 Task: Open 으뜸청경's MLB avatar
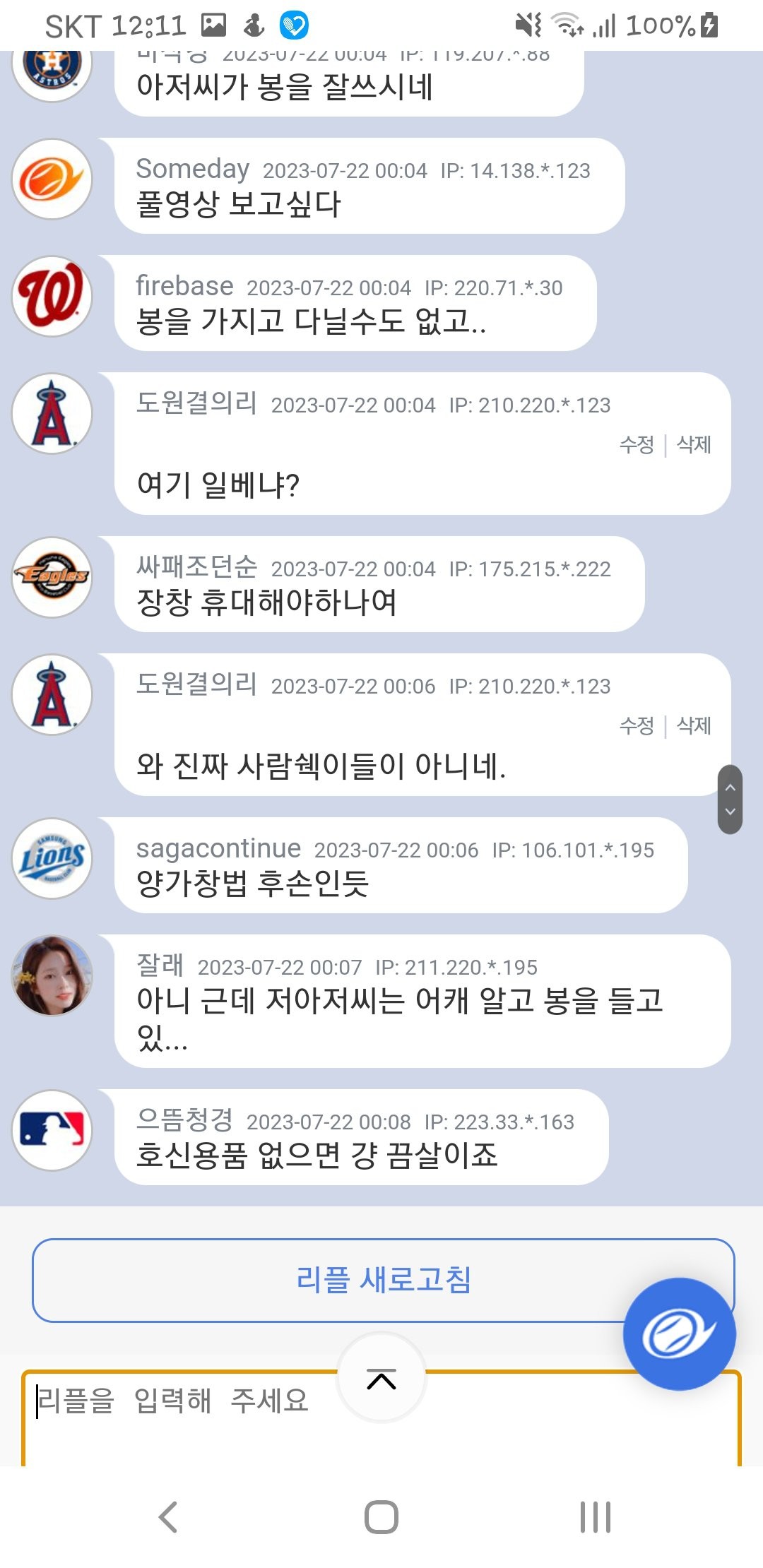pos(52,1130)
